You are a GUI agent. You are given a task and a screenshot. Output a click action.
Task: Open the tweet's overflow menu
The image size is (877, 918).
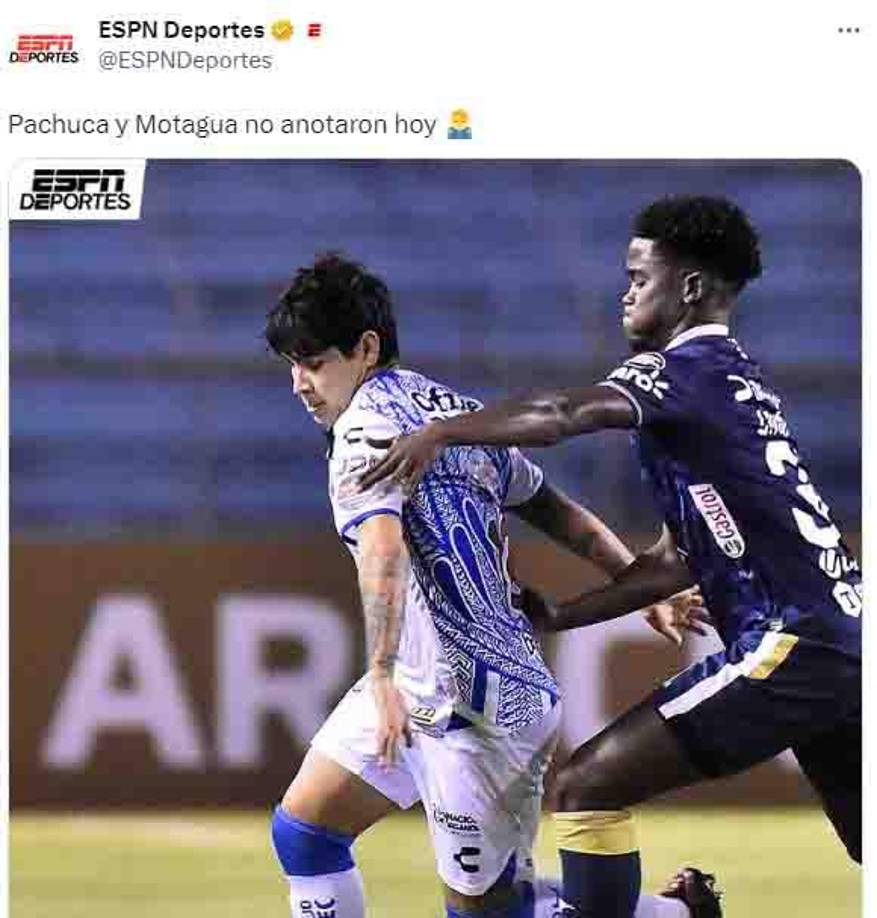848,31
